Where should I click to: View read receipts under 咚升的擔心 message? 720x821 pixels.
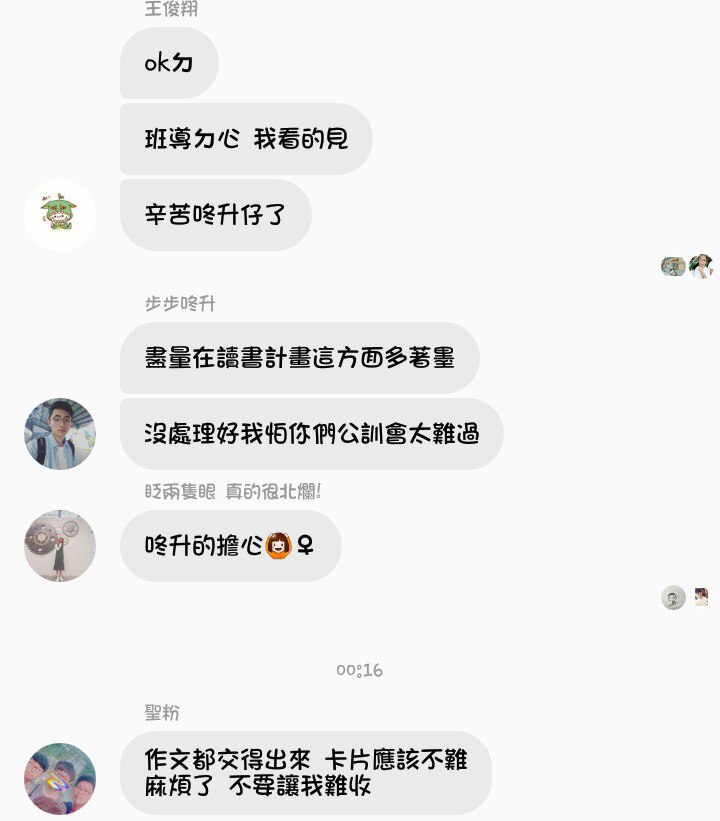[x=687, y=597]
